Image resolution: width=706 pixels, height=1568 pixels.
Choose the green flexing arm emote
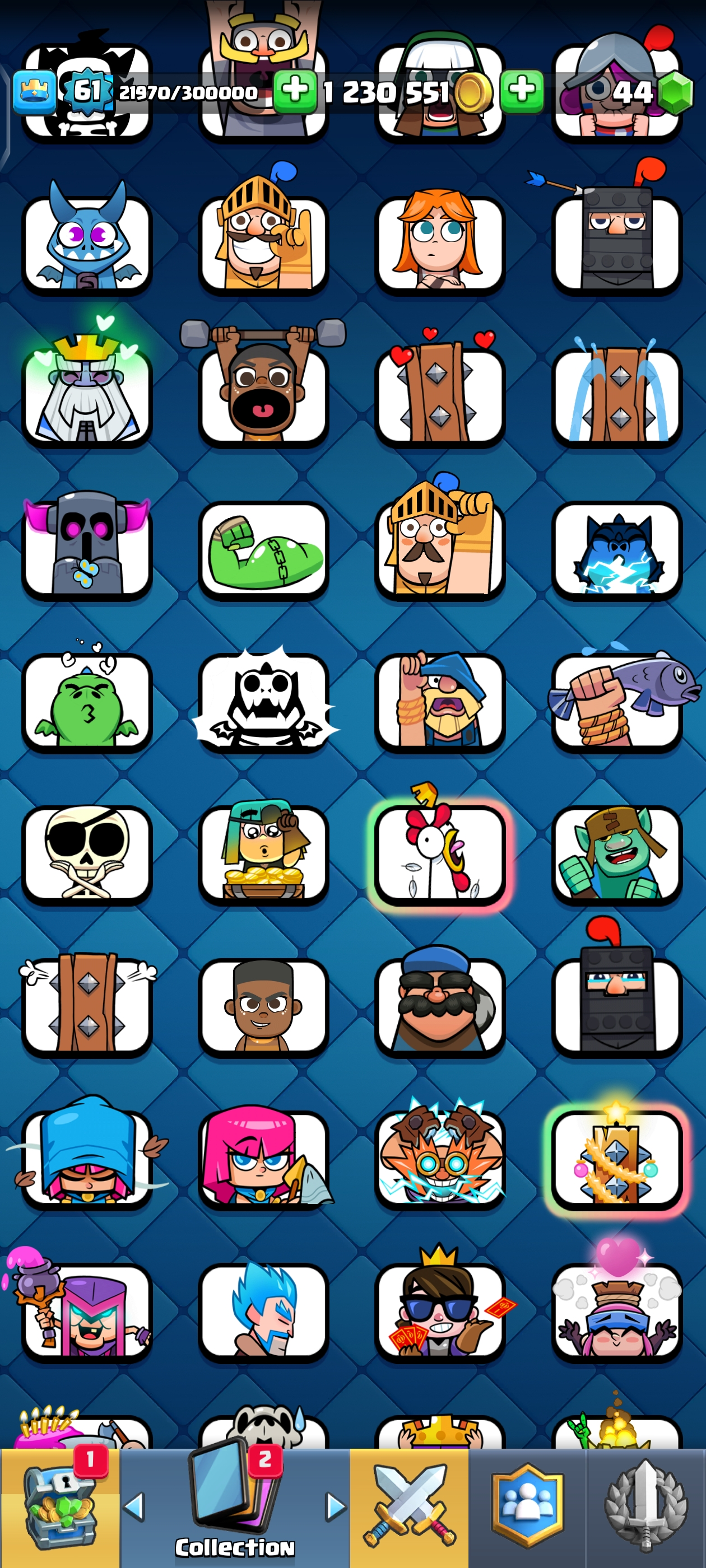263,549
